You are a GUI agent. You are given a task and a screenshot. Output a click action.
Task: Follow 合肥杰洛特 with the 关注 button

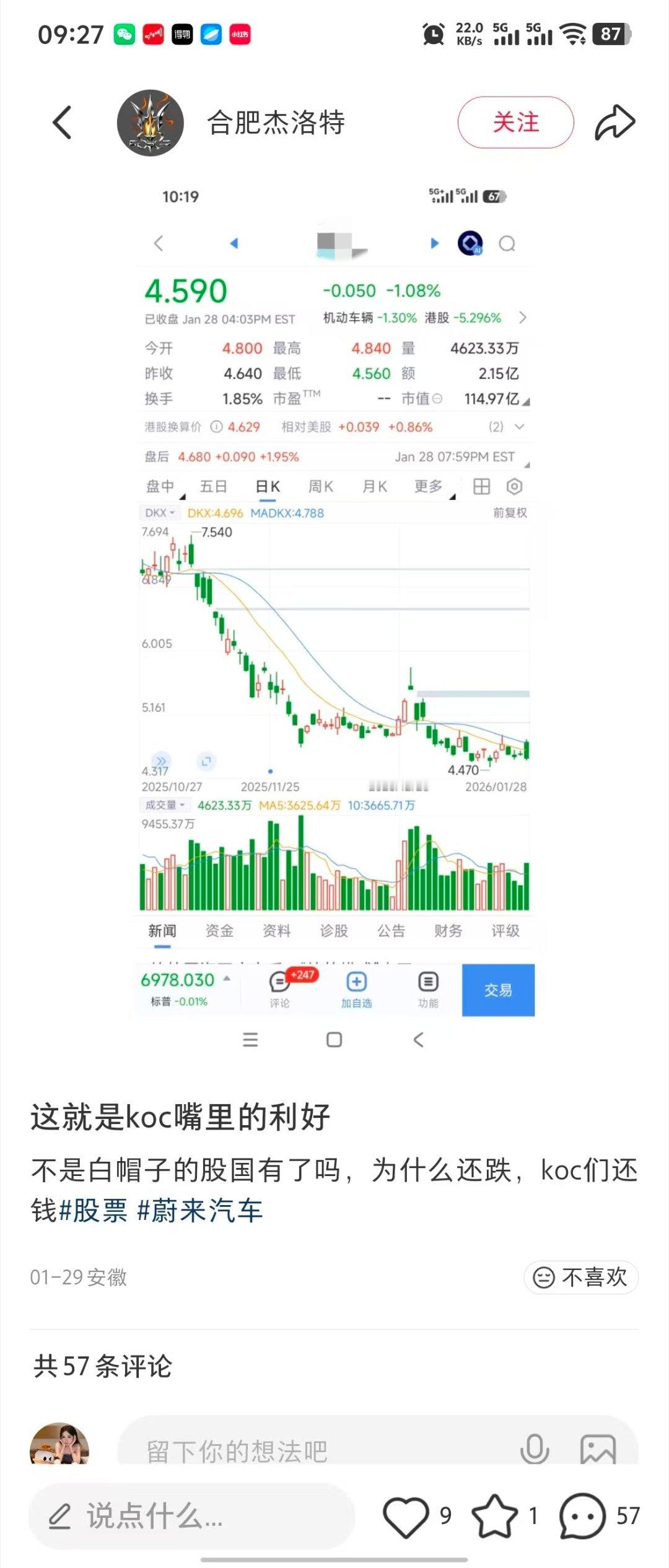(x=515, y=123)
